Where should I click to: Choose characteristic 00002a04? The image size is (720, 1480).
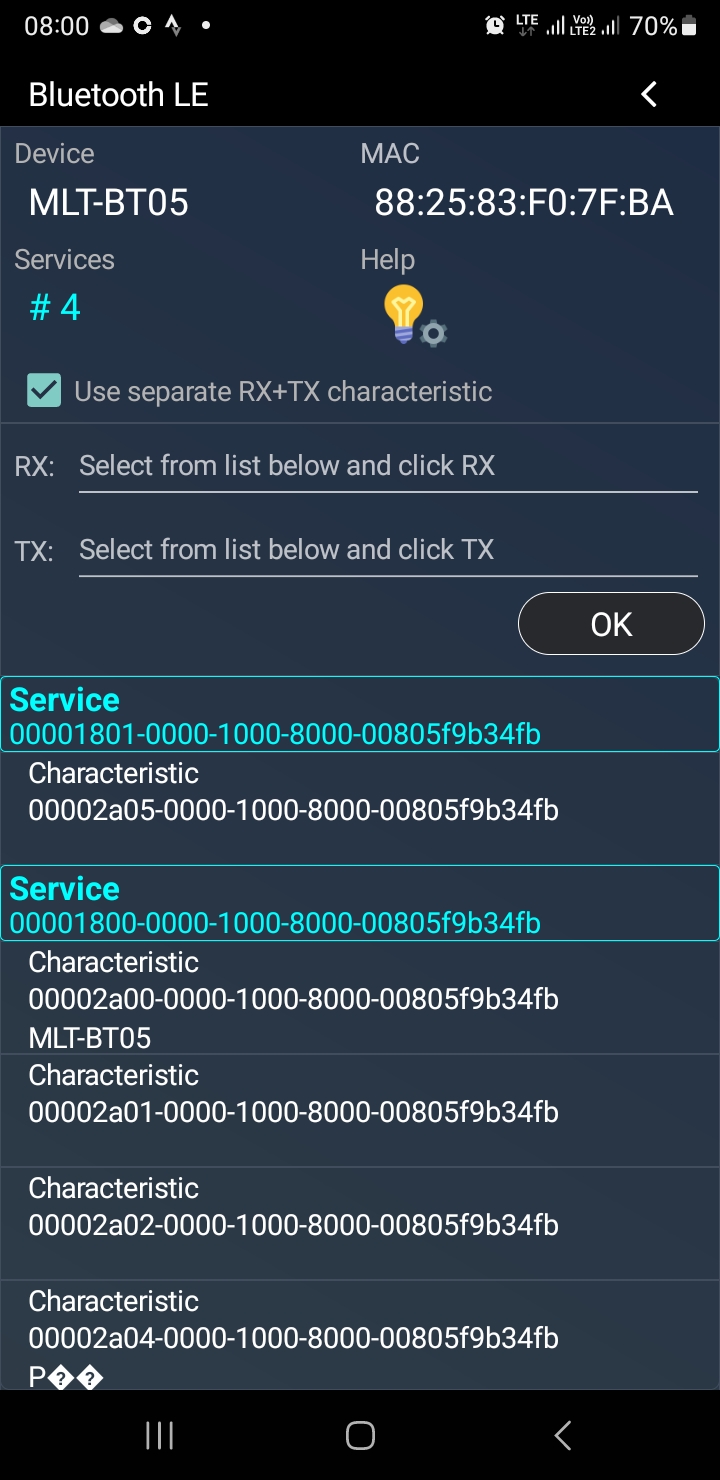click(x=359, y=1336)
